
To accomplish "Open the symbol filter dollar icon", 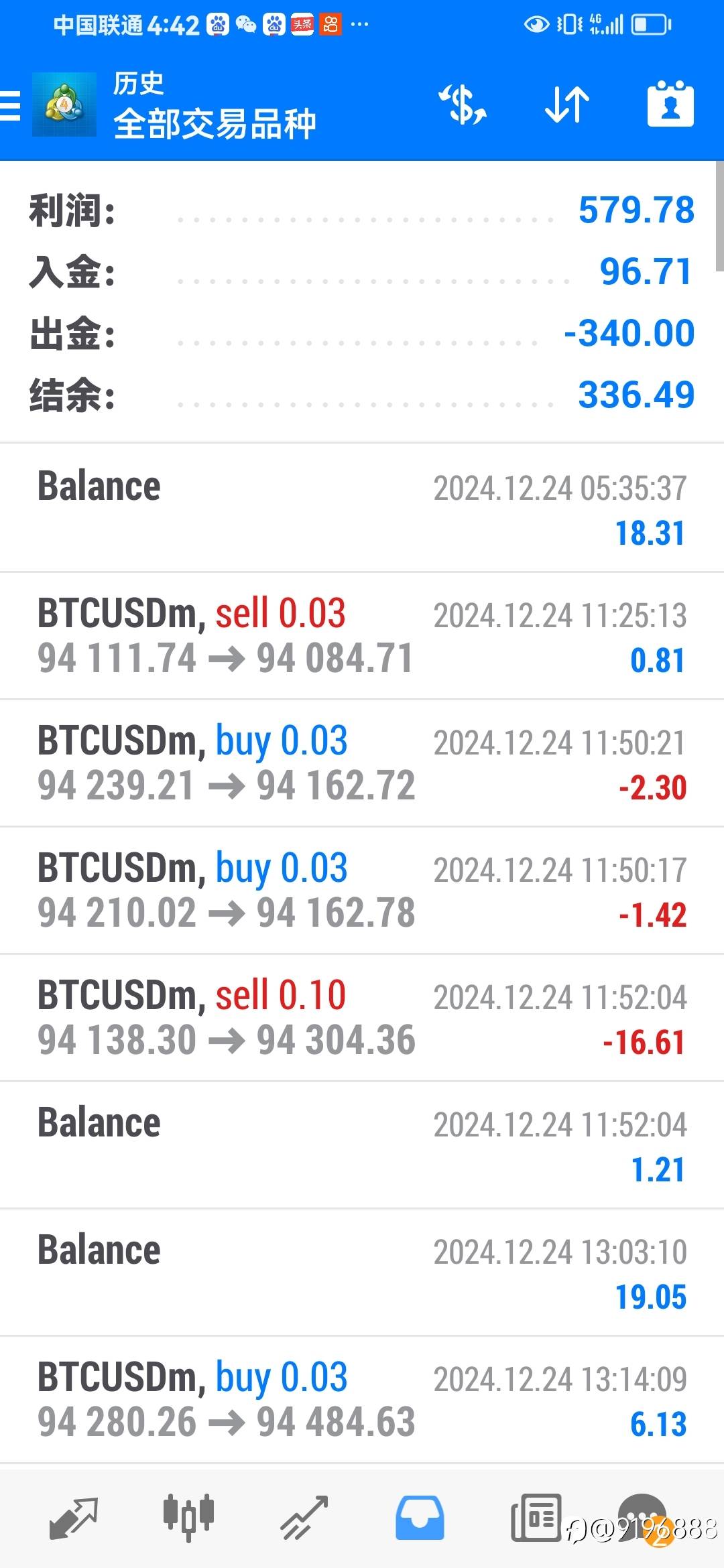I will [x=463, y=105].
